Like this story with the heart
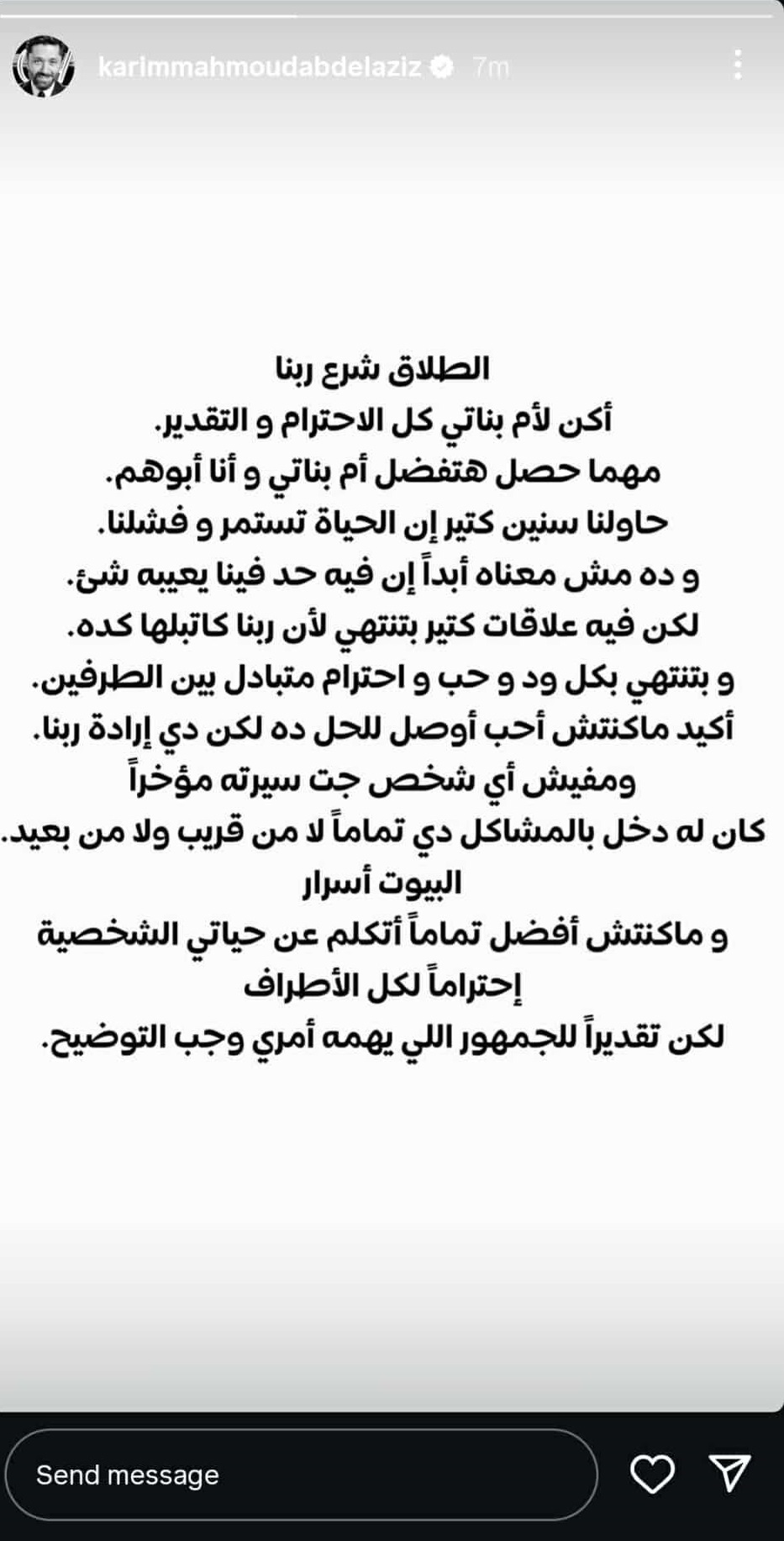 [x=652, y=1474]
